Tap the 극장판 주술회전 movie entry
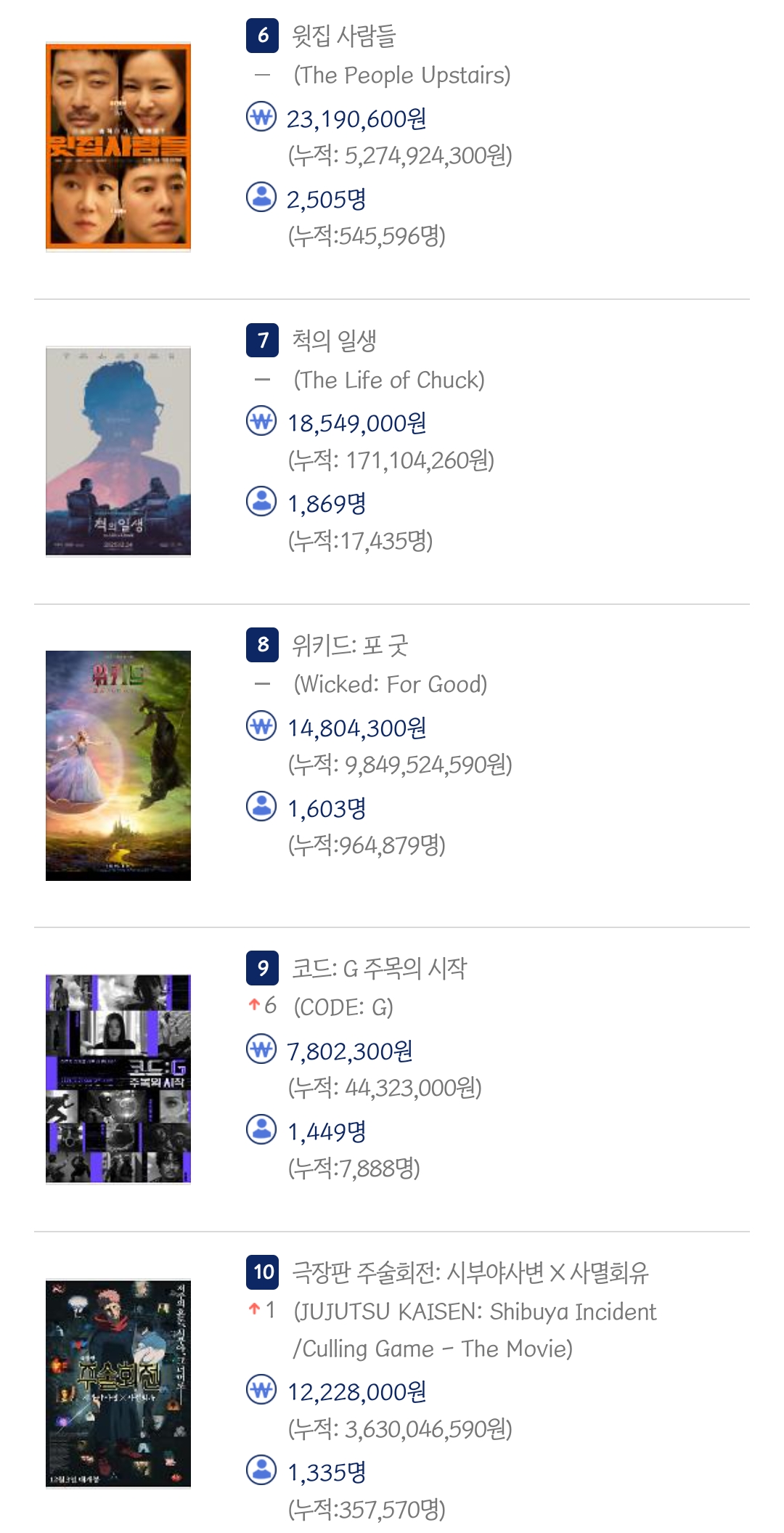Screen dimensions: 784x1533 tap(469, 1272)
